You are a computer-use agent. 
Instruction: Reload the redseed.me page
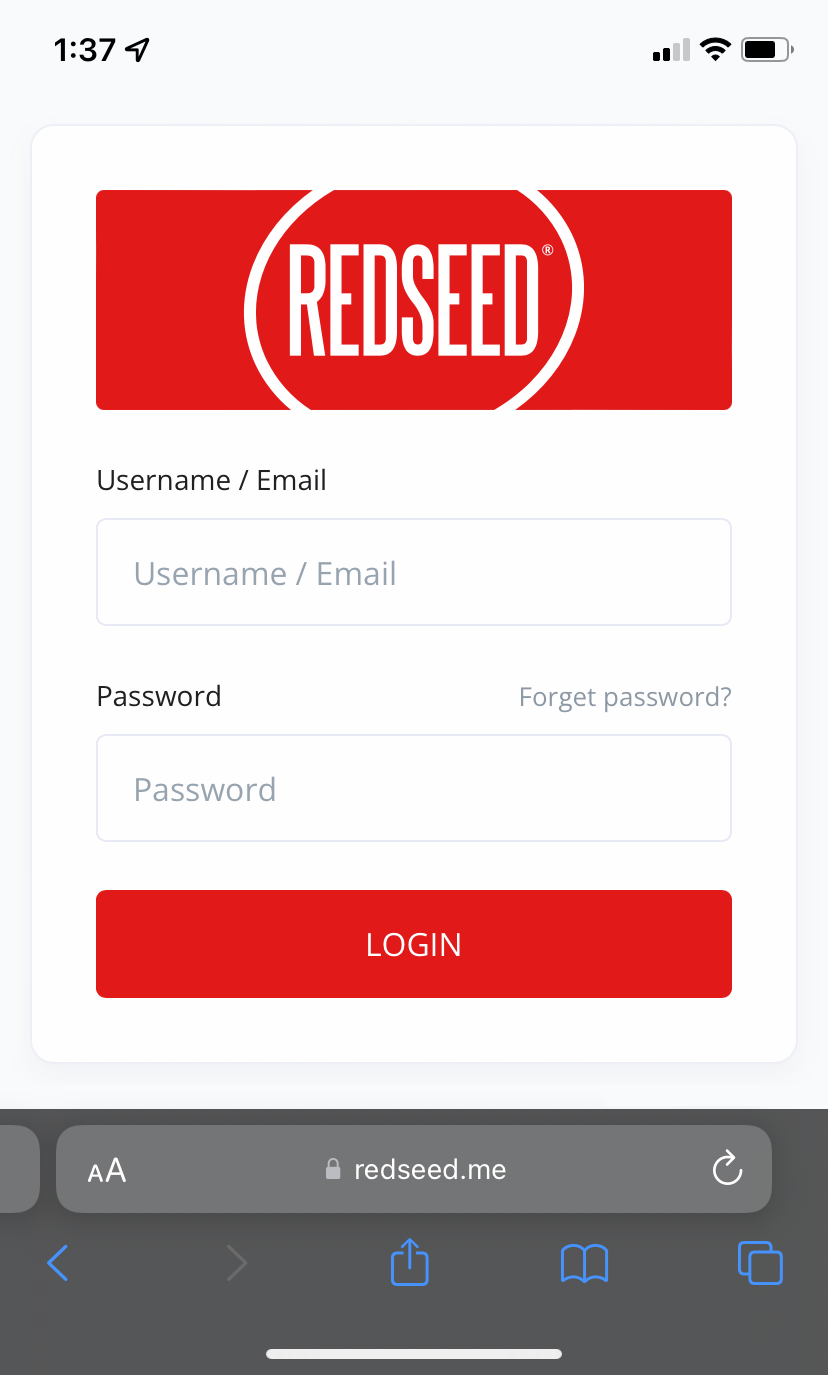point(727,1168)
